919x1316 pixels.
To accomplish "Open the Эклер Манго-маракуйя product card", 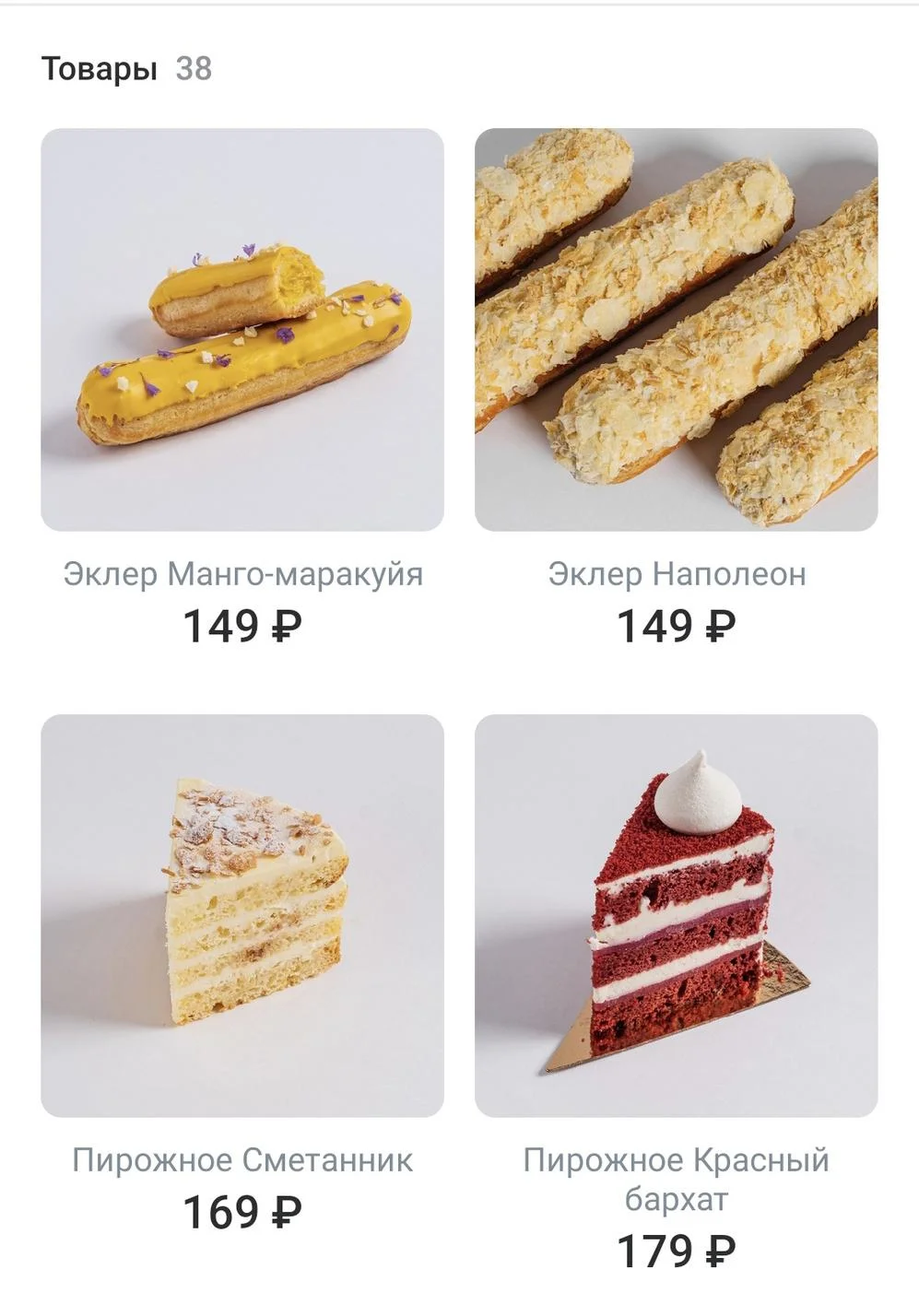I will [x=242, y=330].
